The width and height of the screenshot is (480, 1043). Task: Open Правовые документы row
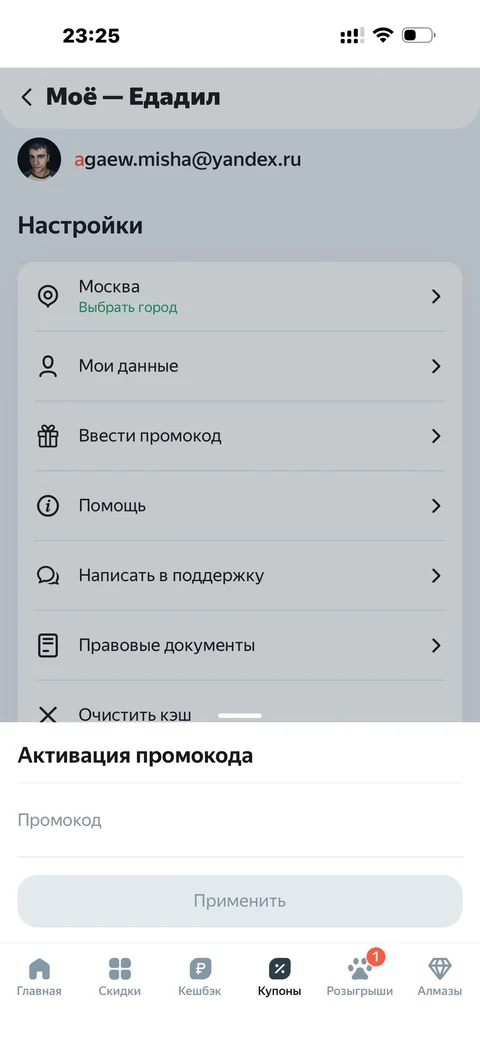click(239, 645)
